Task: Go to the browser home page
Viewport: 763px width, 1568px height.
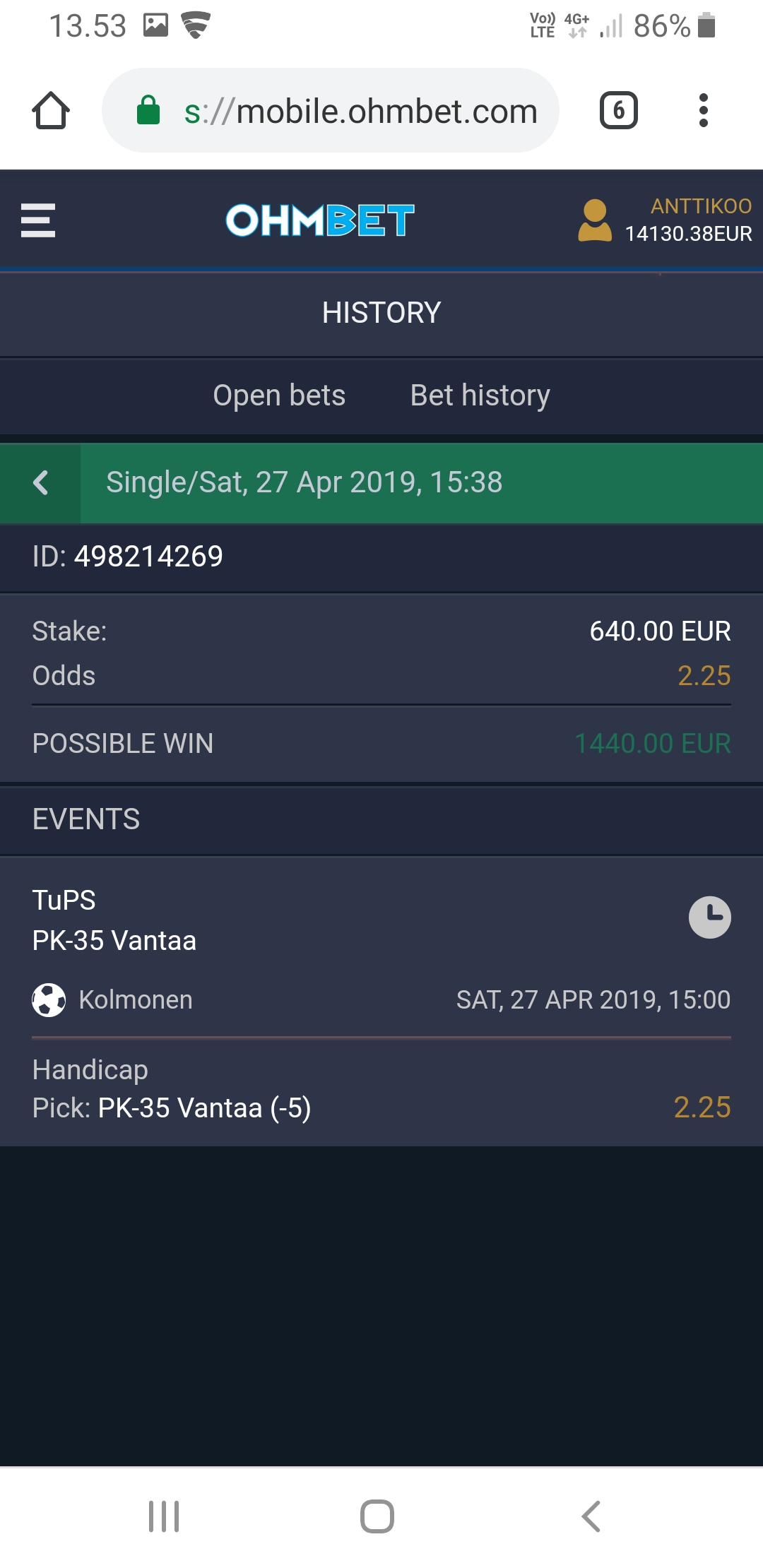Action: click(x=51, y=111)
